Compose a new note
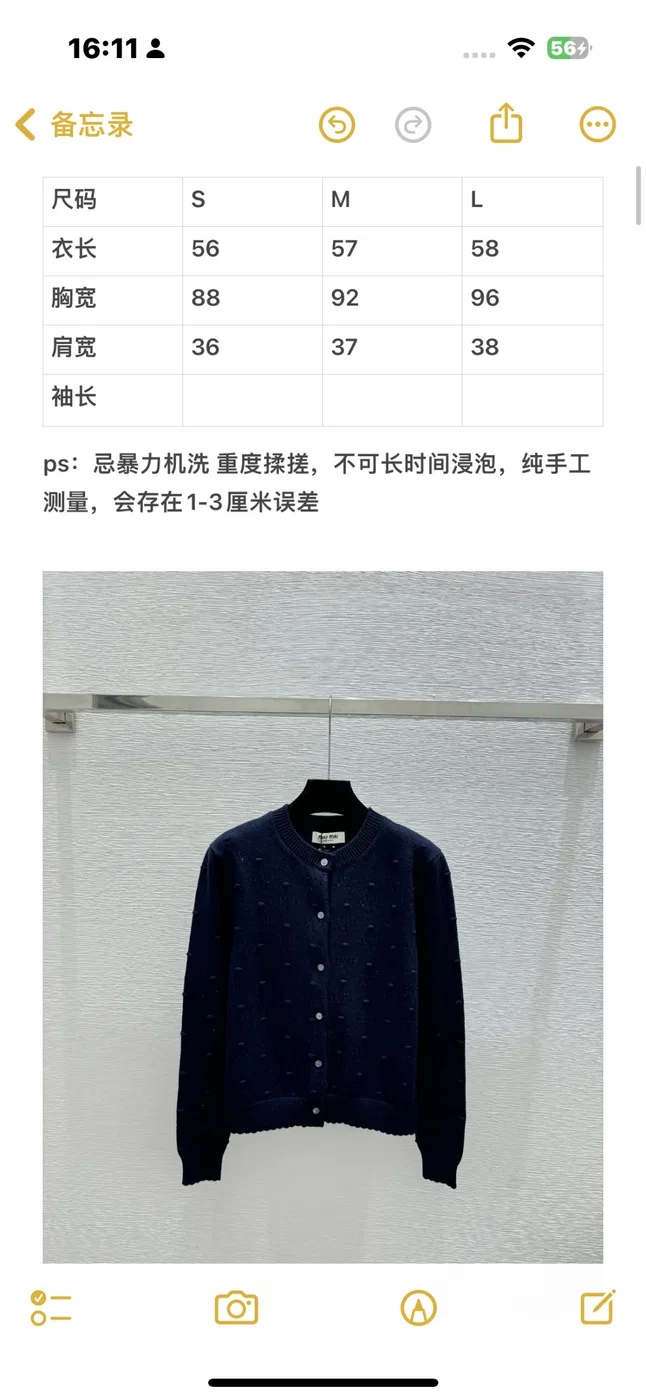Viewport: 646px width, 1400px height. click(x=598, y=1306)
